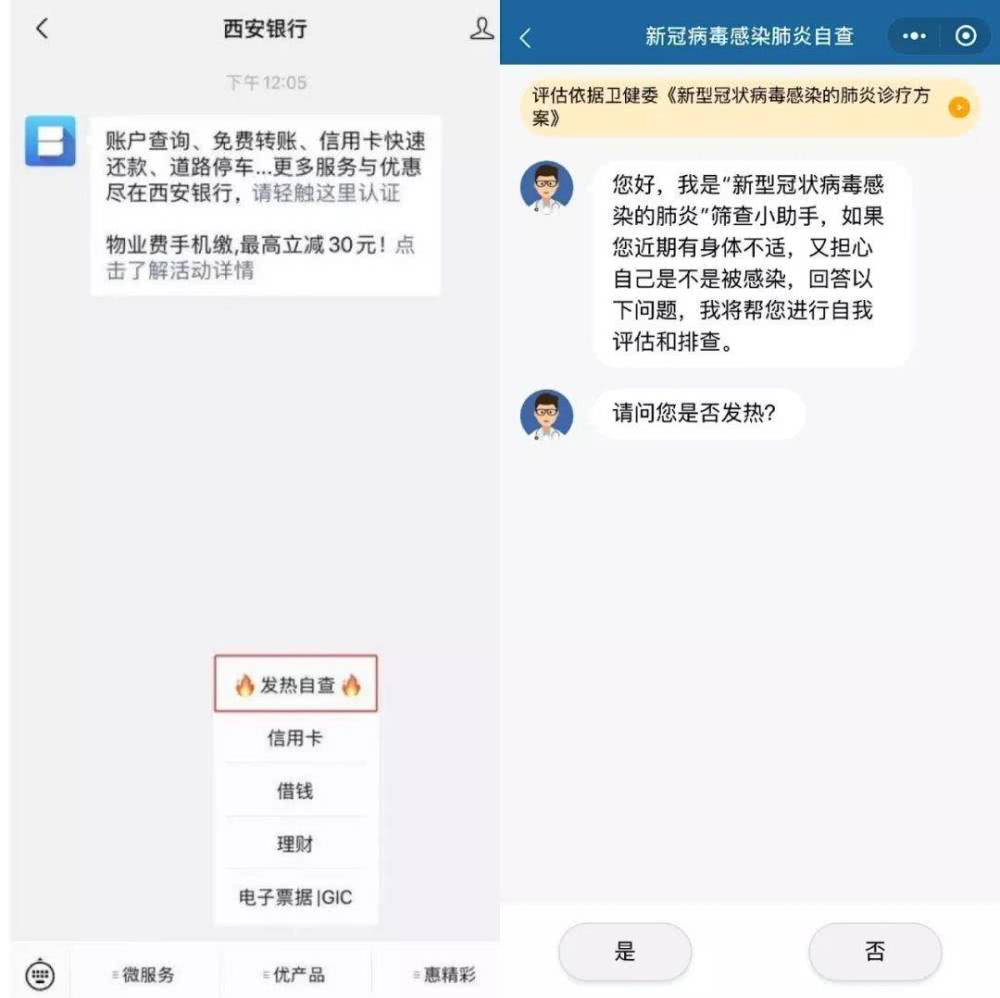Go back from the 西安银行 chat
Viewport: 1000px width, 998px height.
click(42, 29)
